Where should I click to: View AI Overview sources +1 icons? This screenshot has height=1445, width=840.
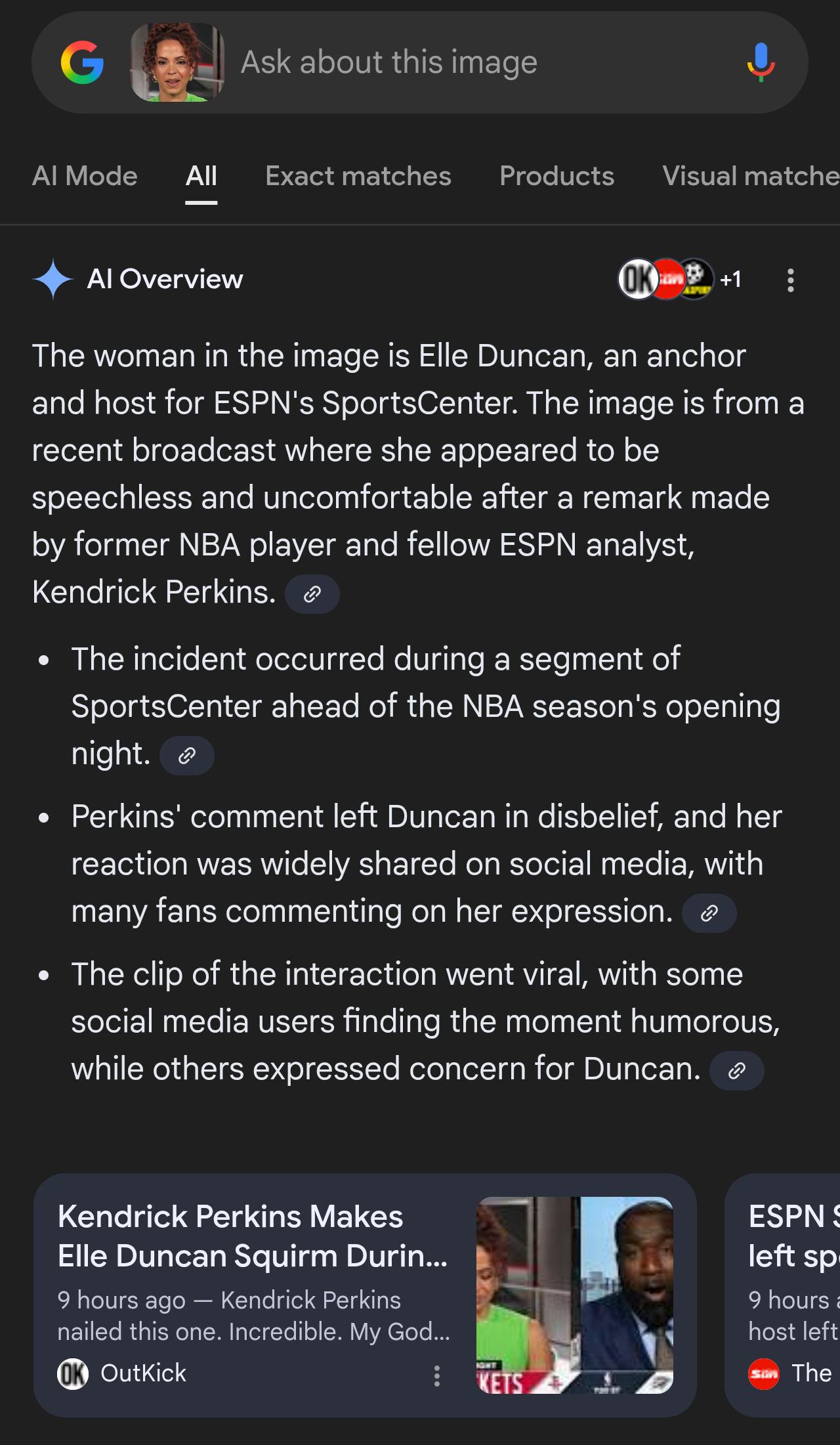(x=679, y=279)
